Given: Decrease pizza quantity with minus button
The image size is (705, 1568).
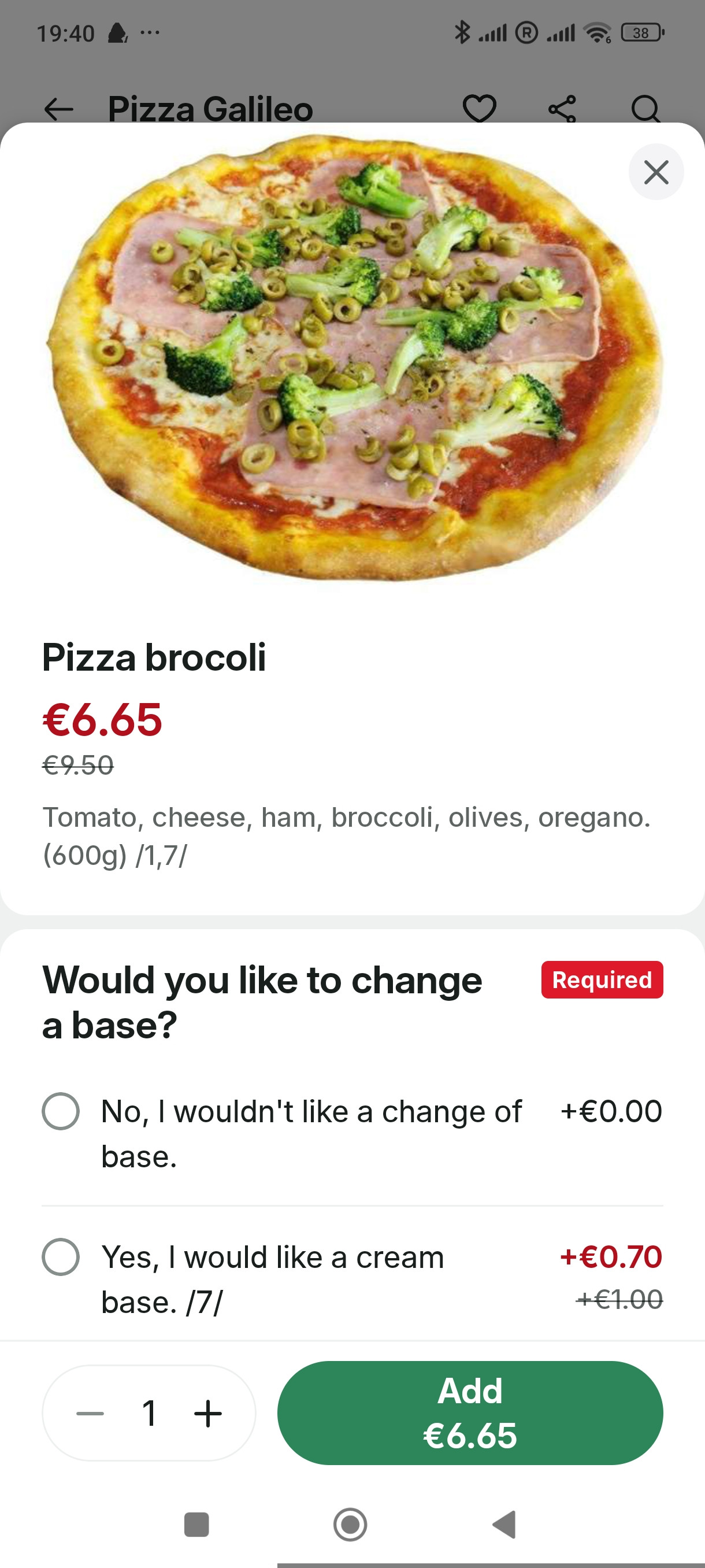Looking at the screenshot, I should 90,1414.
